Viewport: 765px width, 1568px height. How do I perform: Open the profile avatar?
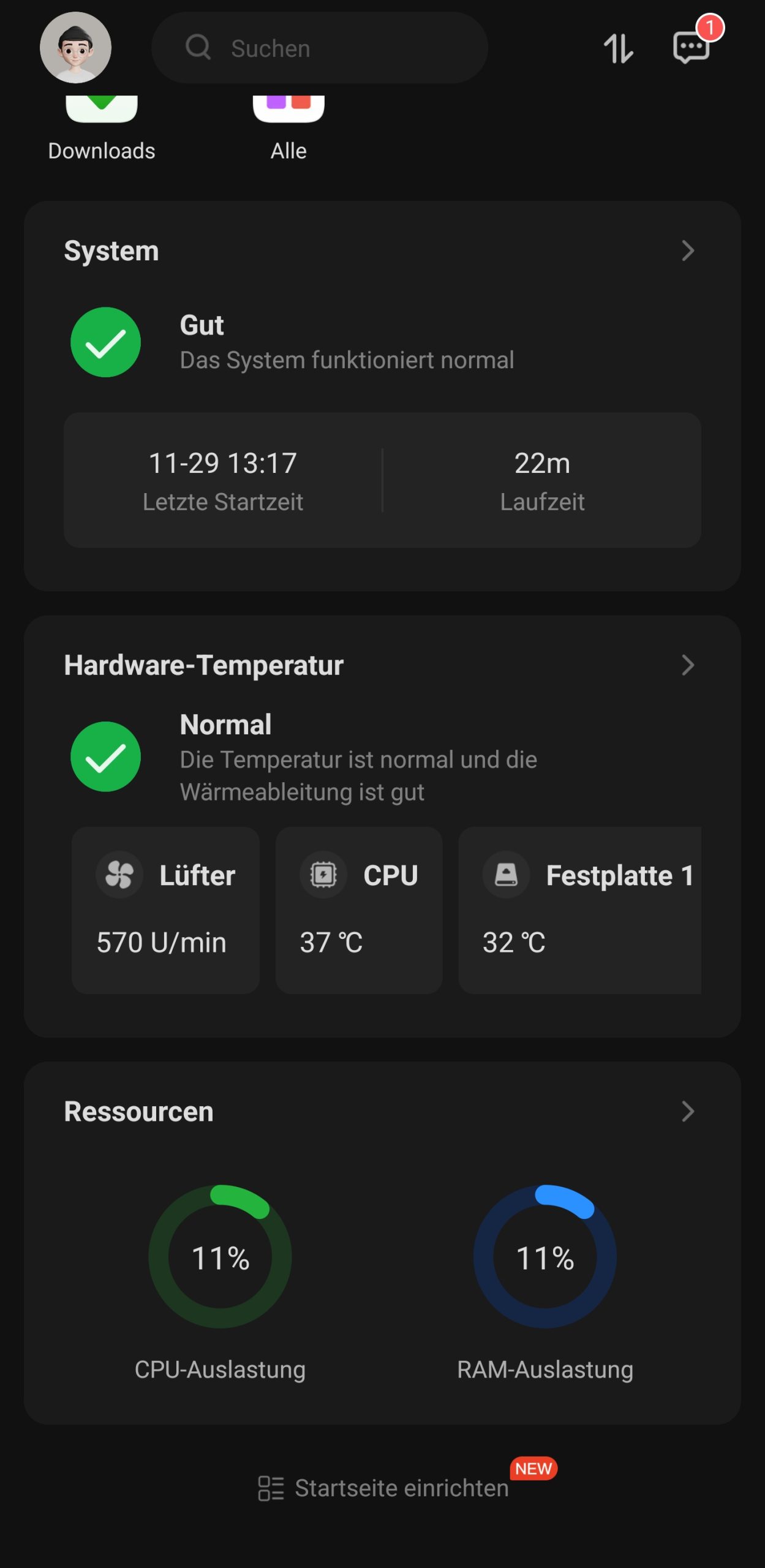(x=75, y=48)
